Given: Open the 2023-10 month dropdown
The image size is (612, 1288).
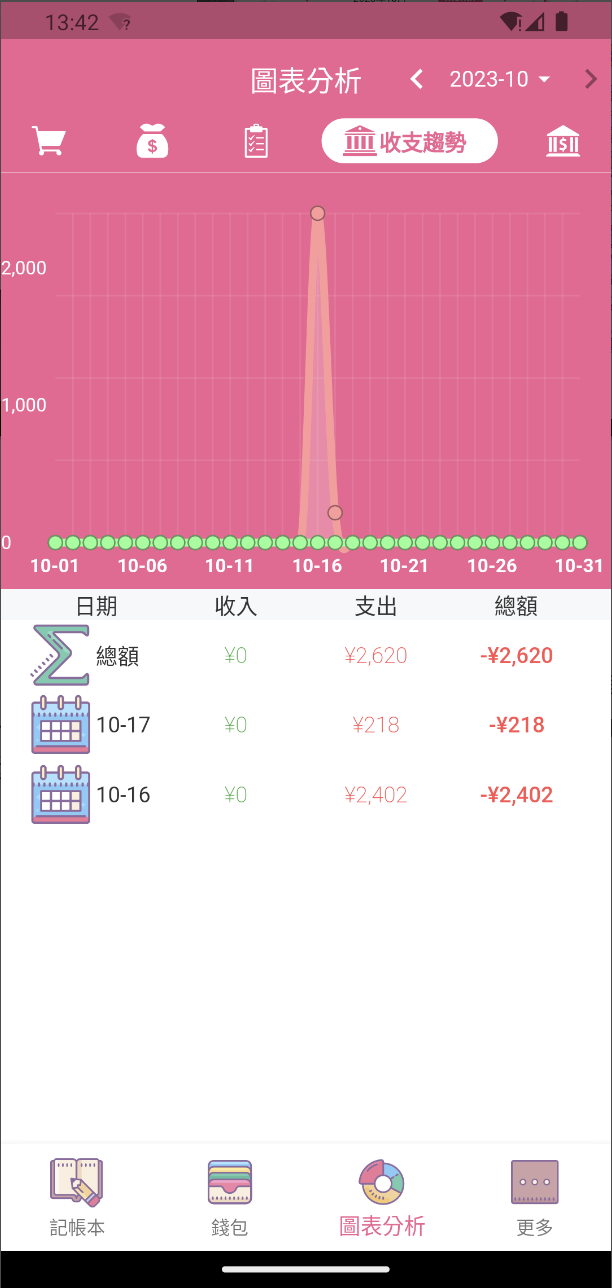Looking at the screenshot, I should (x=499, y=80).
